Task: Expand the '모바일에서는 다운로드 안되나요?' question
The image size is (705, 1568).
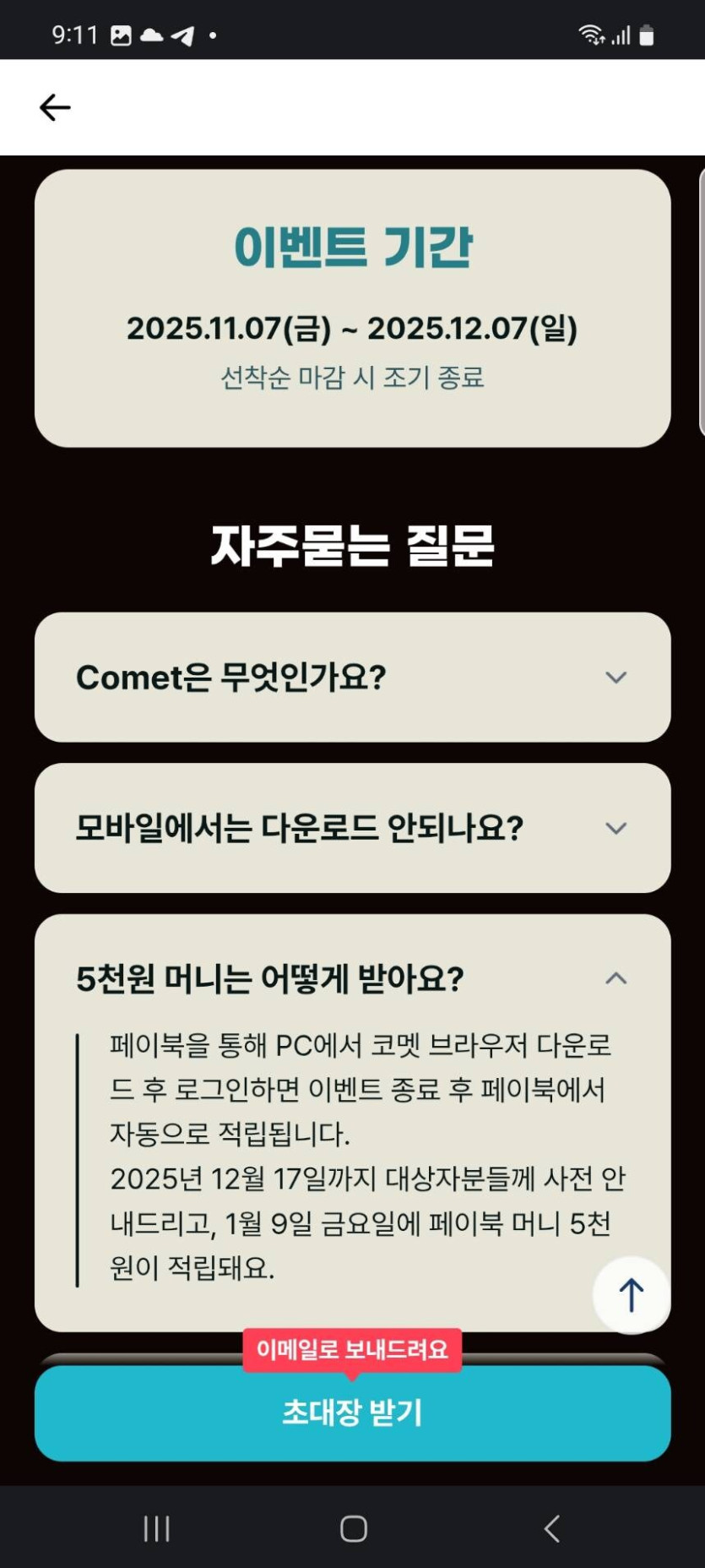Action: tap(616, 828)
